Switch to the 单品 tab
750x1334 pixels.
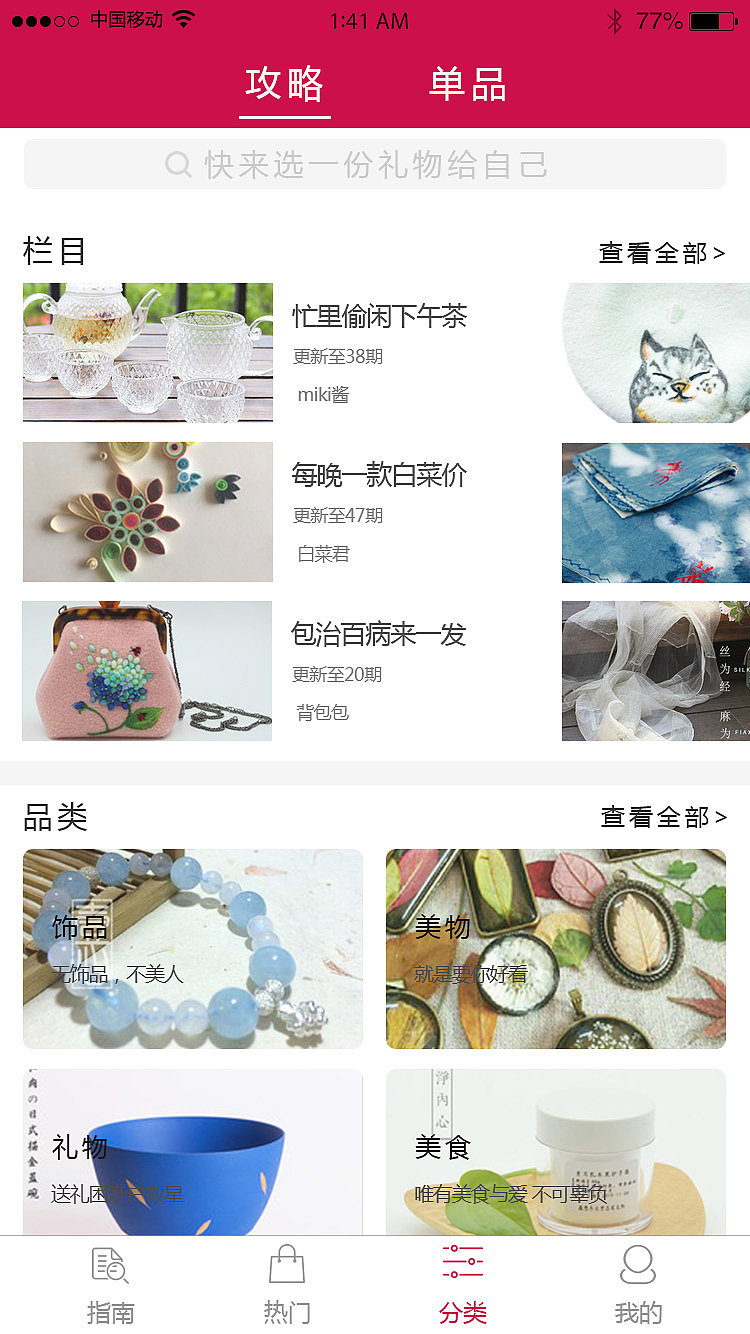(466, 85)
